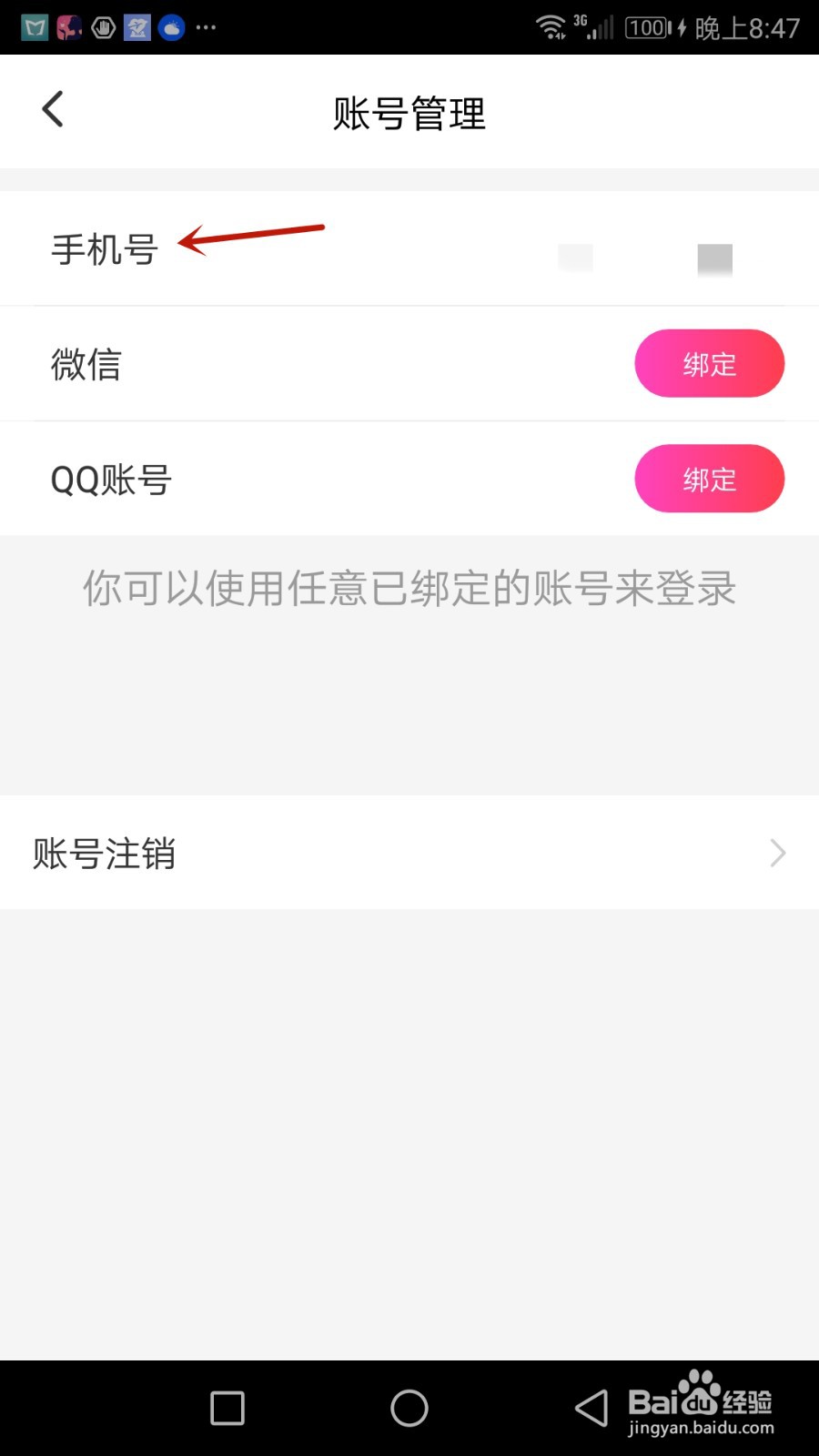Bind the QQ账号
This screenshot has width=819, height=1456.
[709, 479]
